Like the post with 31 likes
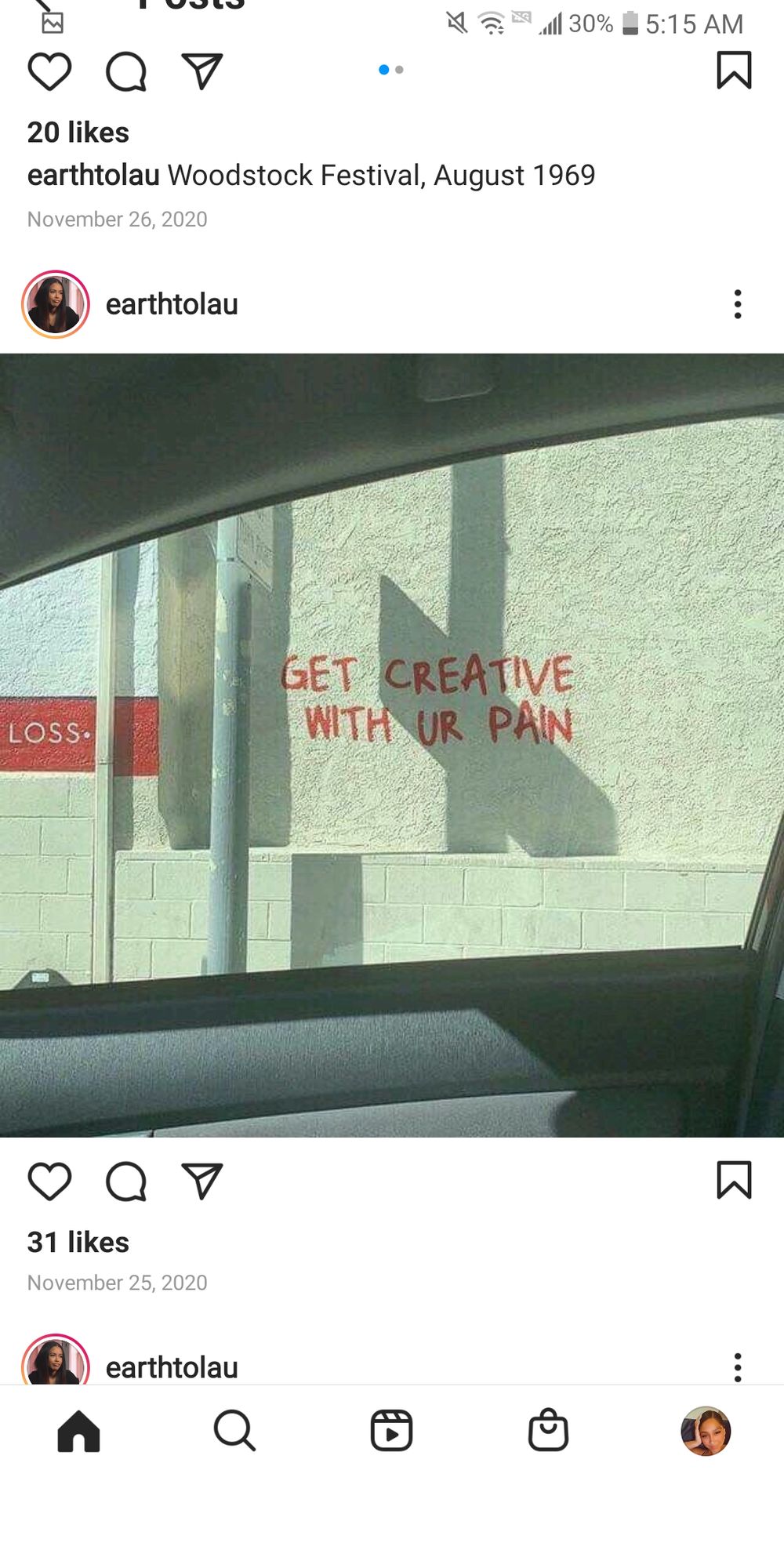Image resolution: width=784 pixels, height=1568 pixels. click(x=49, y=1181)
